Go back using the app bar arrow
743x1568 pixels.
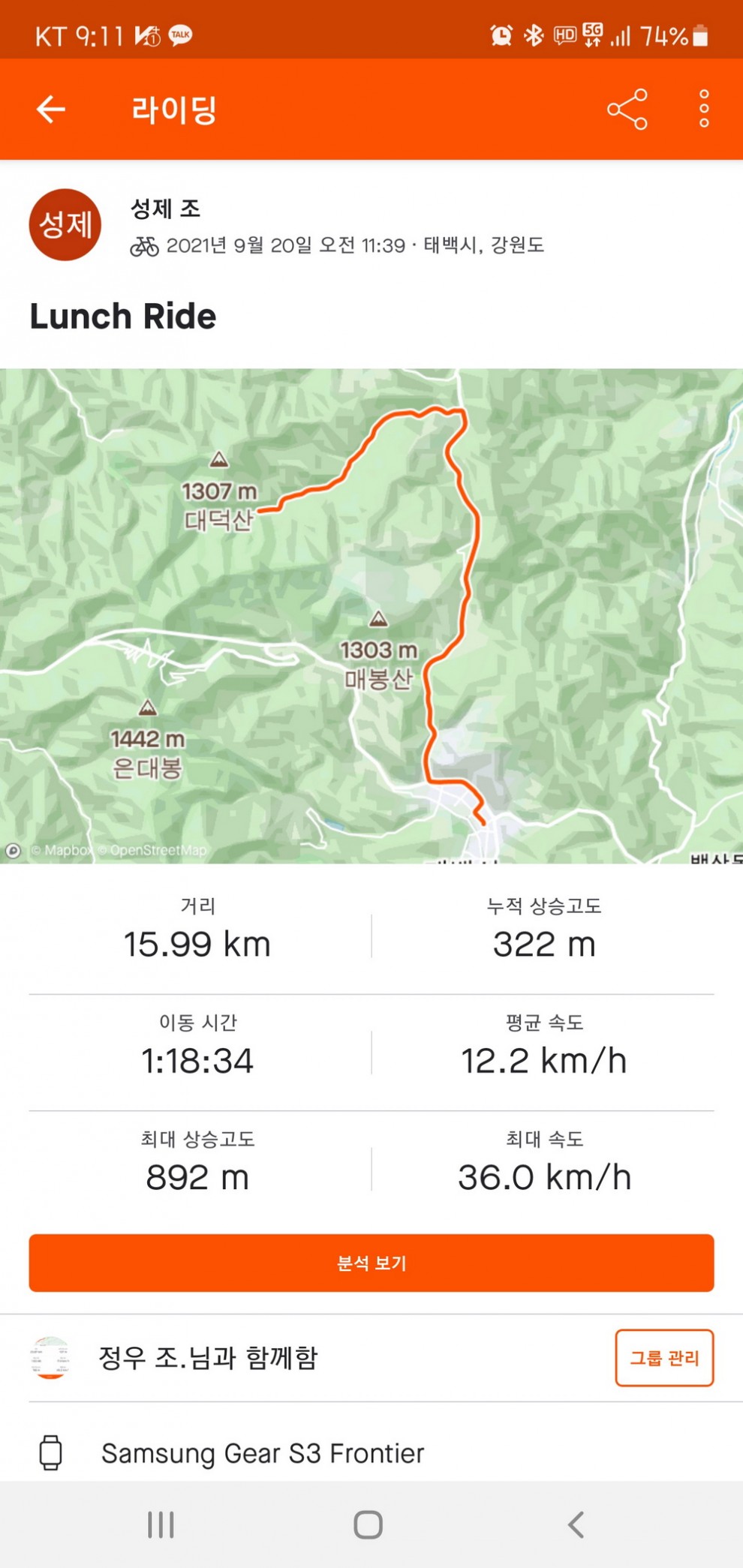[51, 110]
